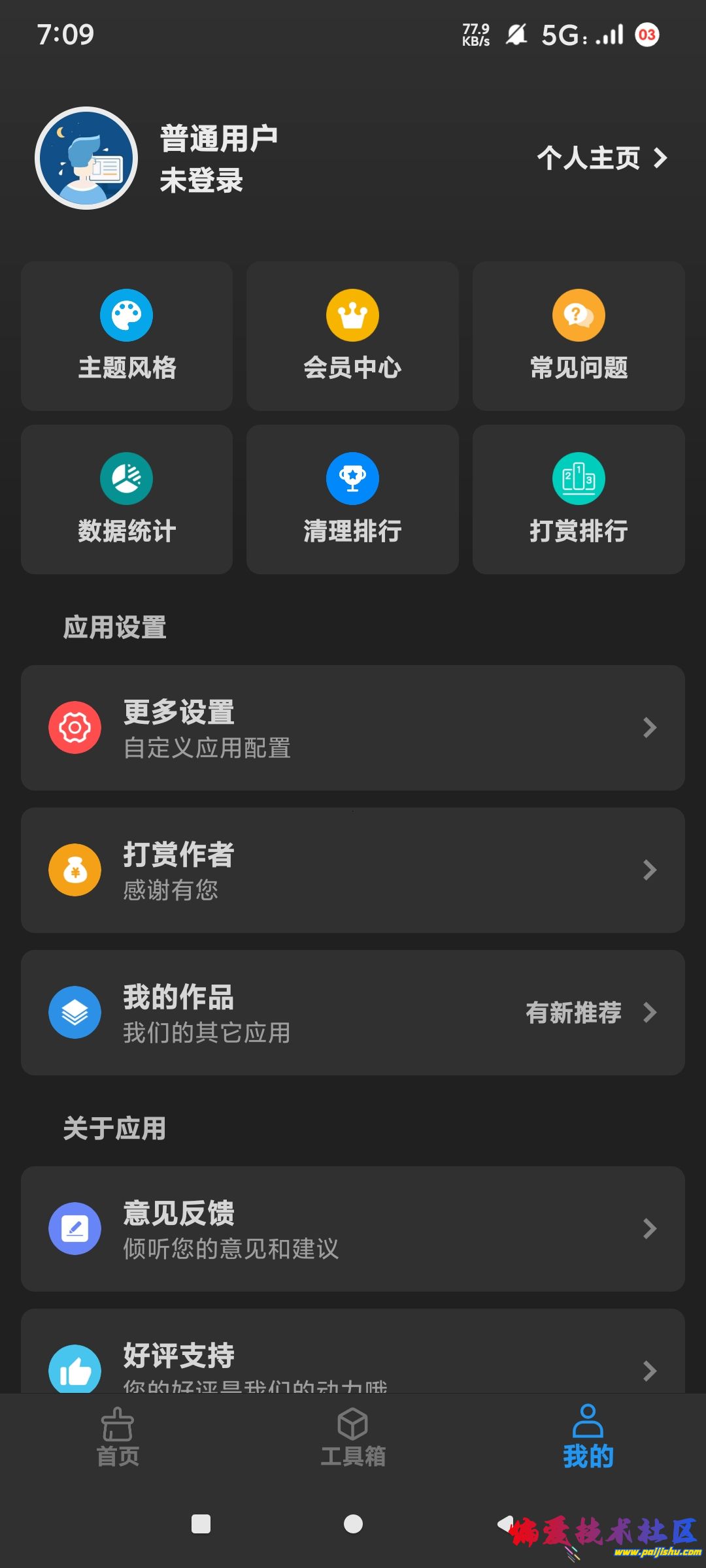Tap the system home button

(x=353, y=1524)
